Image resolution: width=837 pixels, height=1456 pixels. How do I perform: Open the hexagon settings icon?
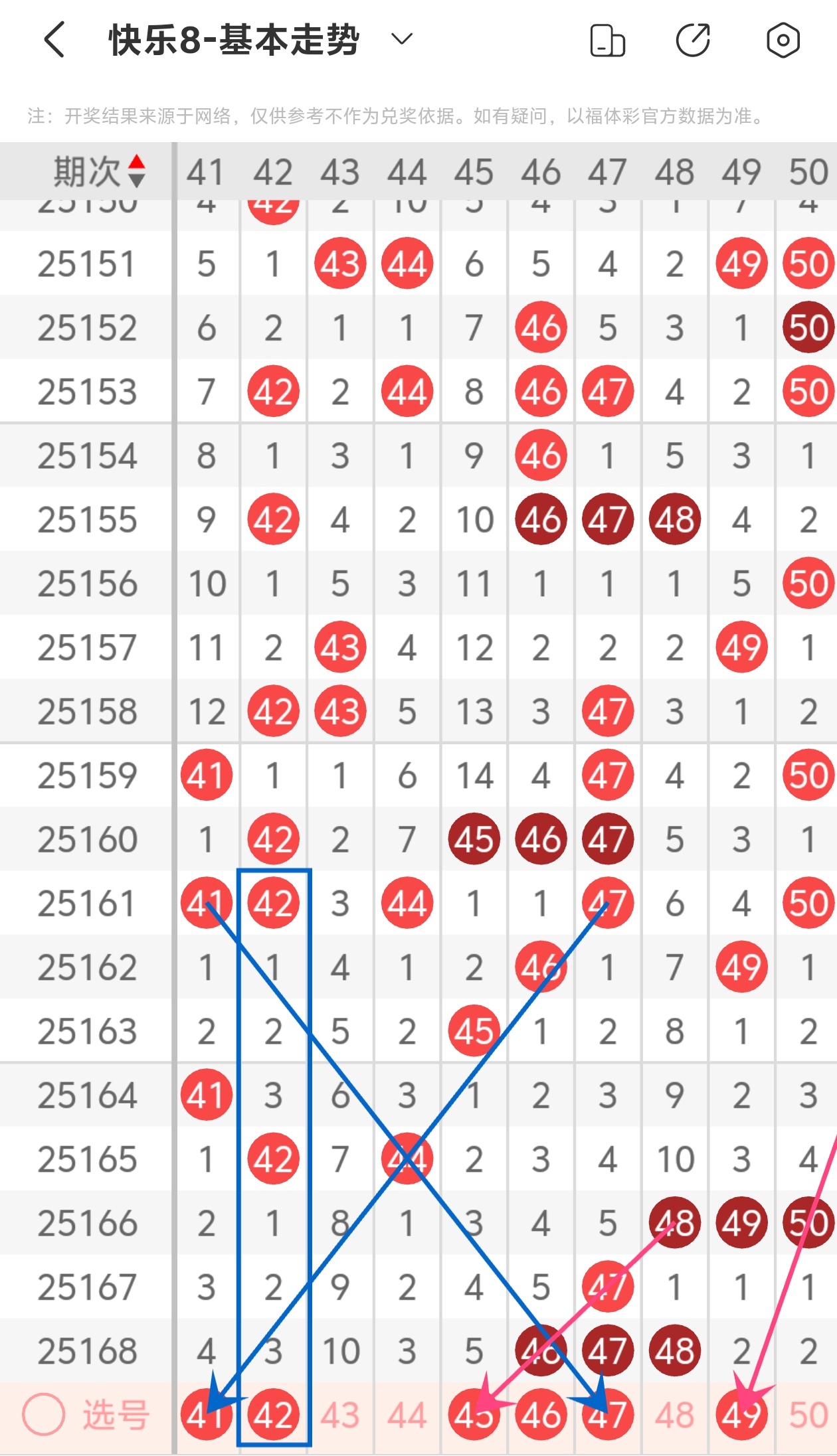783,40
